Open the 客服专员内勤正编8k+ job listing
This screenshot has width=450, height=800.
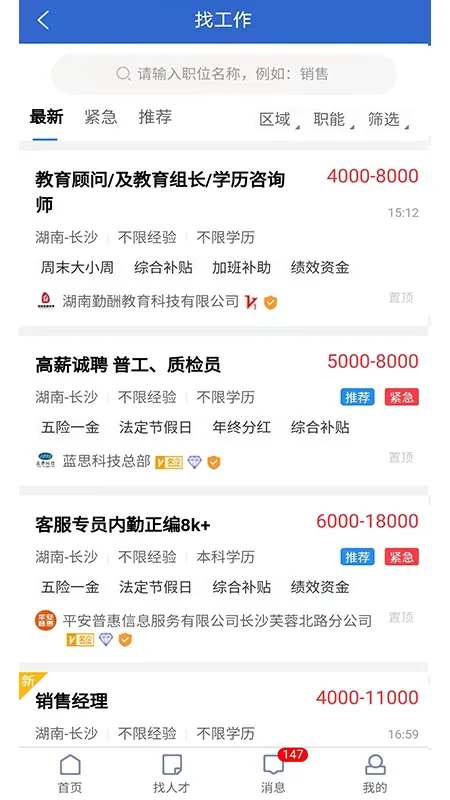(x=223, y=579)
